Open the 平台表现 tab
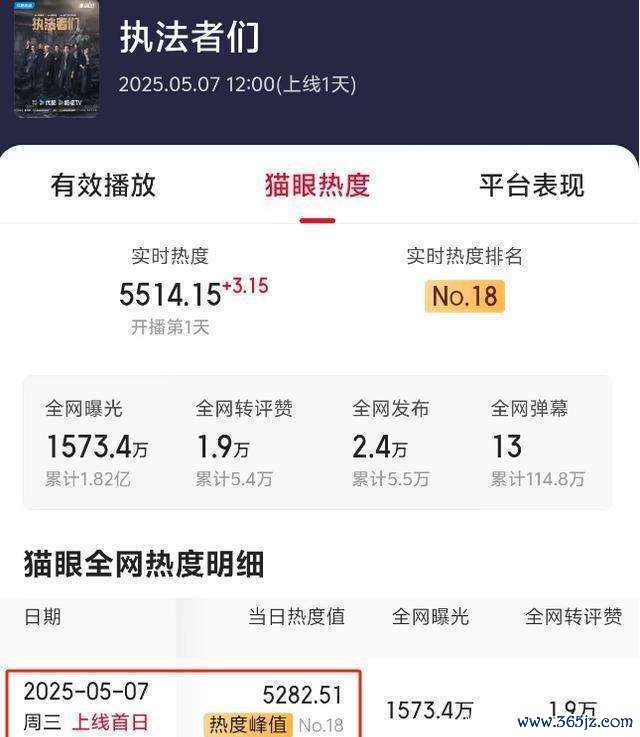The width and height of the screenshot is (640, 737). (x=531, y=185)
